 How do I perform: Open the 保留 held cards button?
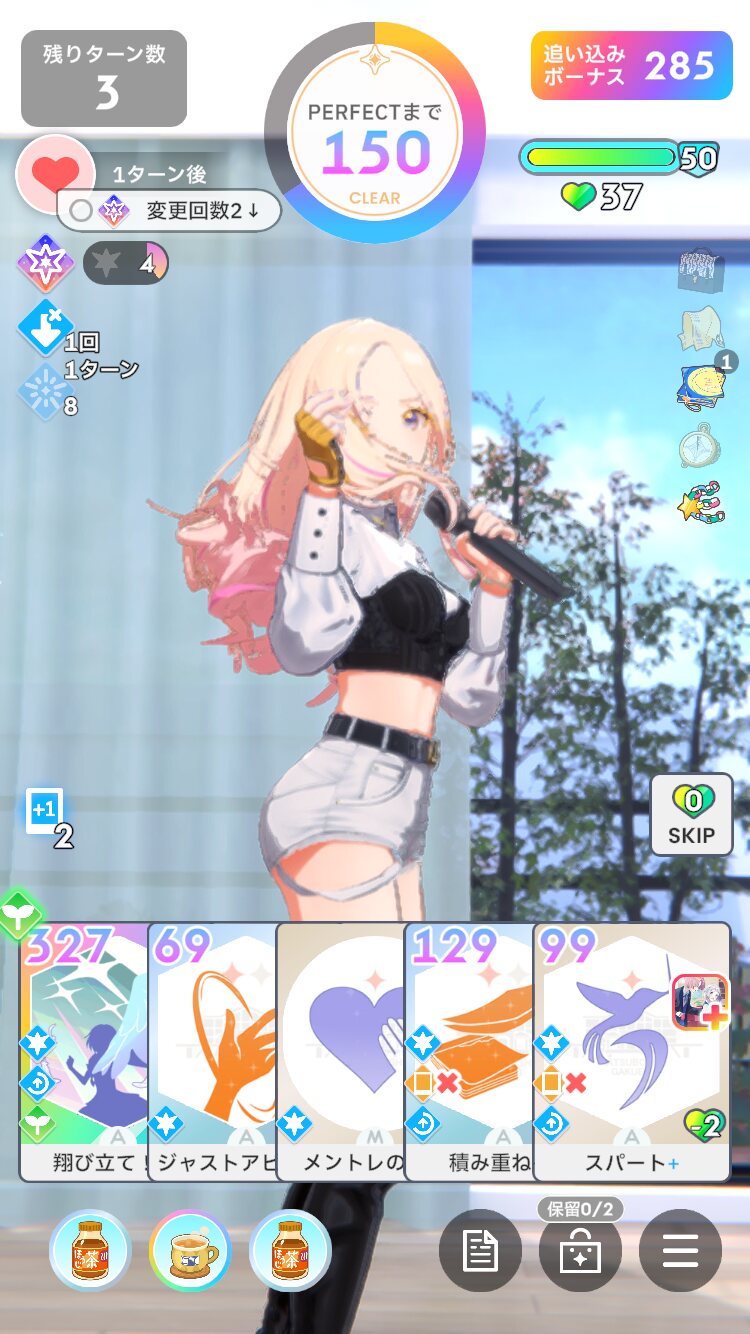[x=580, y=1250]
